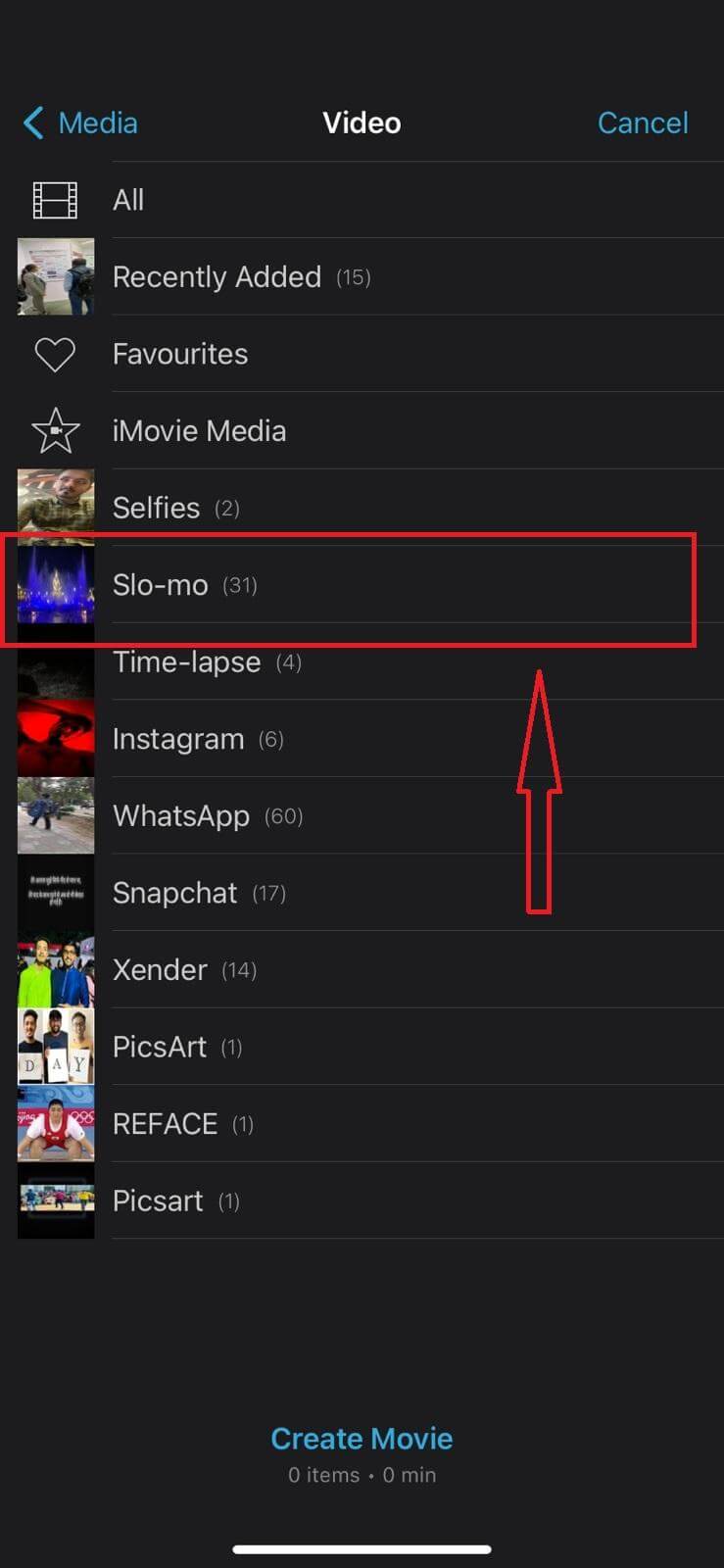Open Instagram album
Viewport: 724px width, 1568px height.
(x=178, y=739)
